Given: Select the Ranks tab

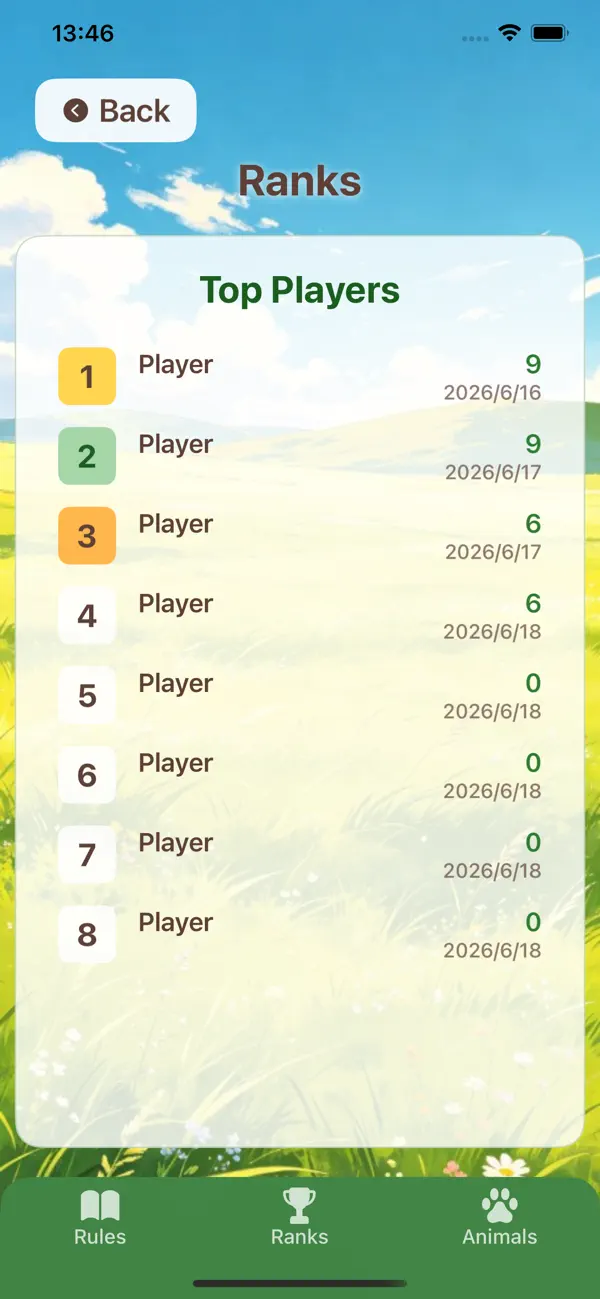Looking at the screenshot, I should pos(300,1217).
